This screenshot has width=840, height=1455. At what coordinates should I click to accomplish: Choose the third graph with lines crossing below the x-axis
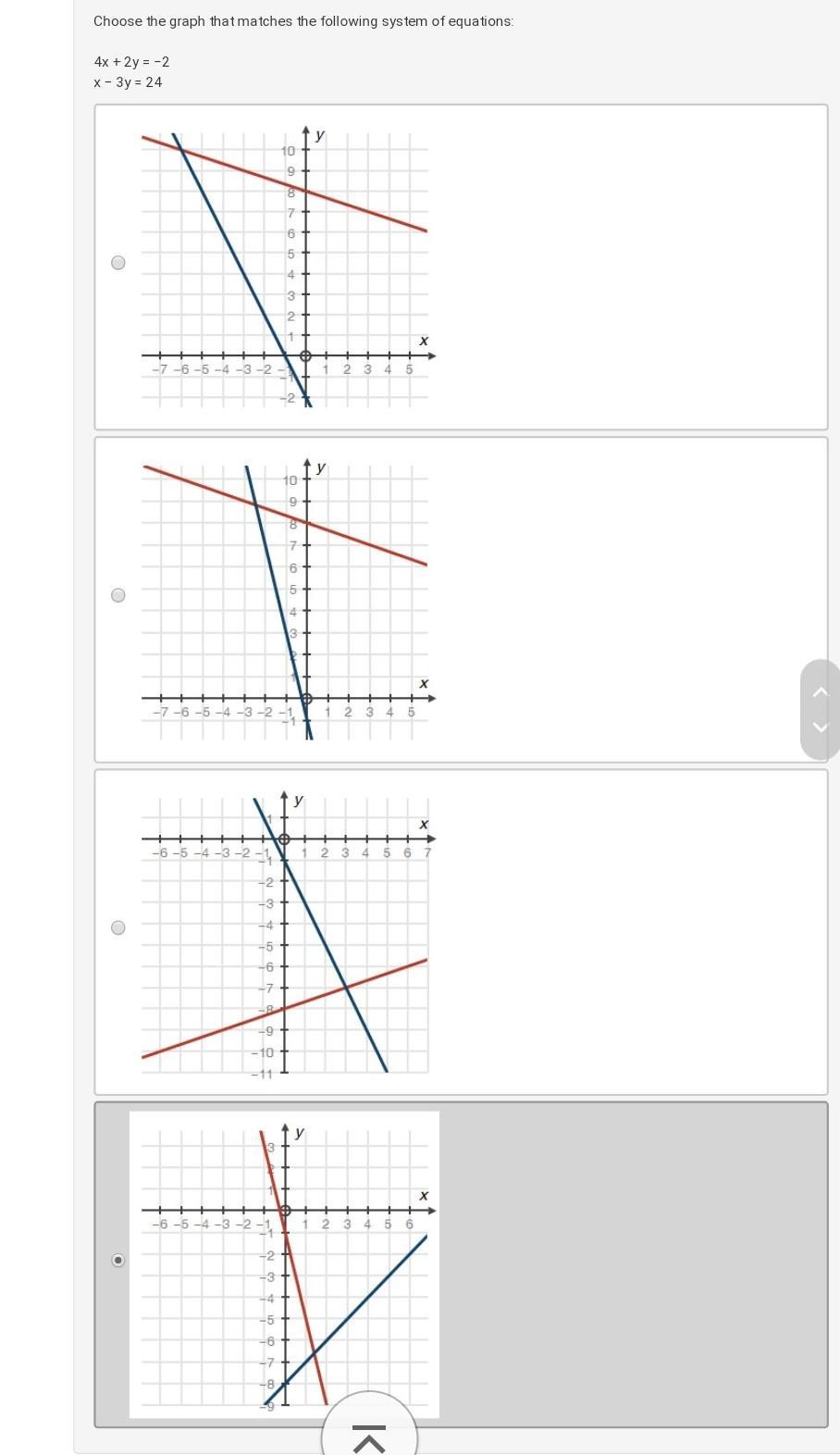pos(117,927)
